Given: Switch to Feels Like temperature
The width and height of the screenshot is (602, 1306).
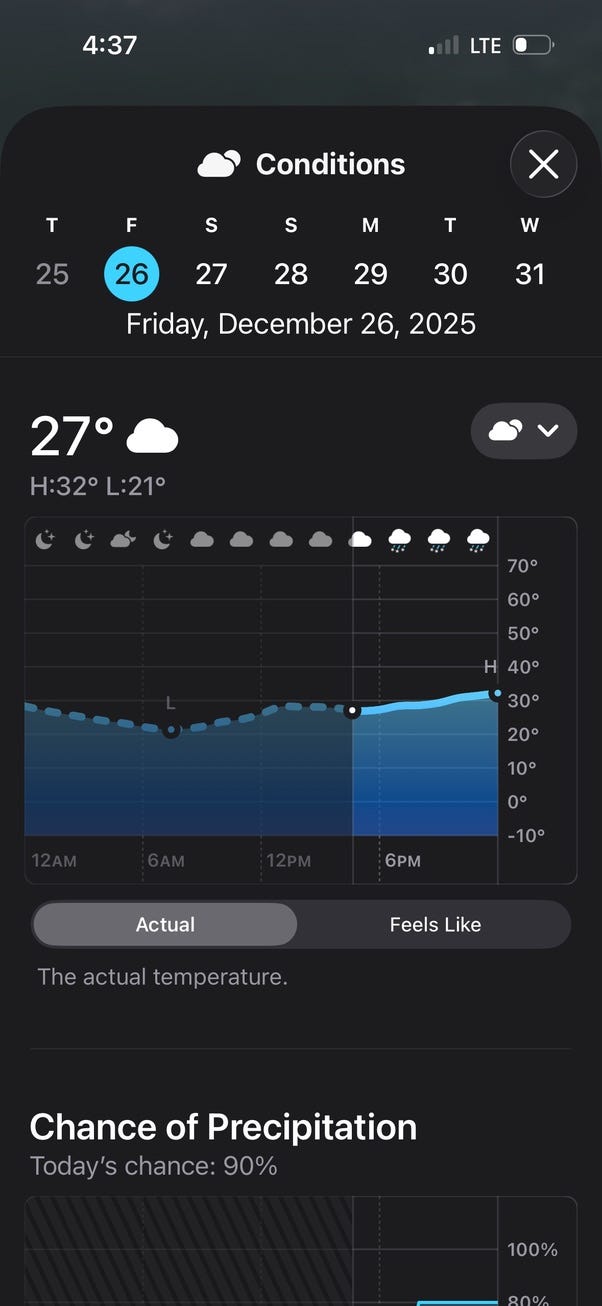Looking at the screenshot, I should tap(435, 925).
